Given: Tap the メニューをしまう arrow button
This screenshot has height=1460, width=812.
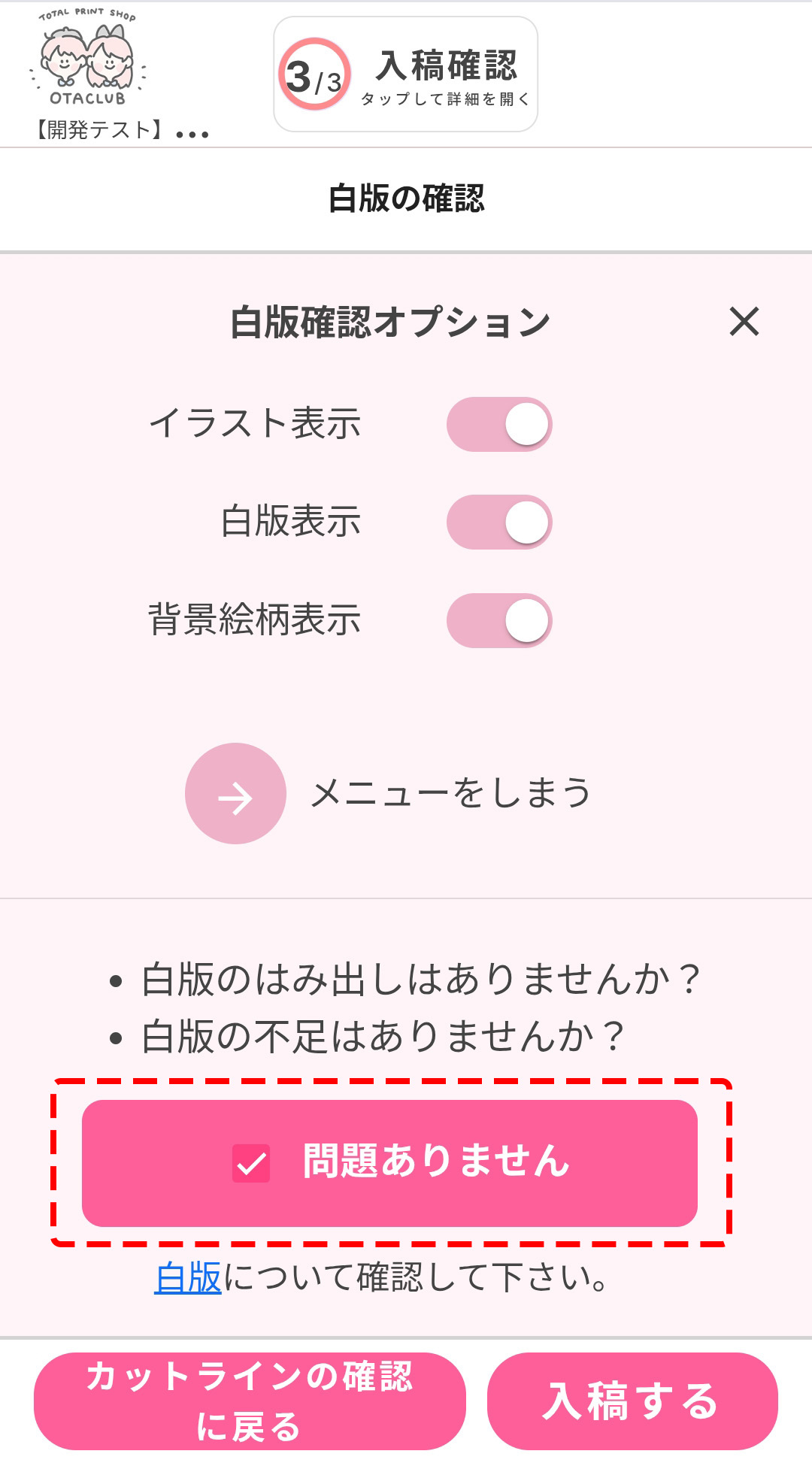Looking at the screenshot, I should pos(235,794).
